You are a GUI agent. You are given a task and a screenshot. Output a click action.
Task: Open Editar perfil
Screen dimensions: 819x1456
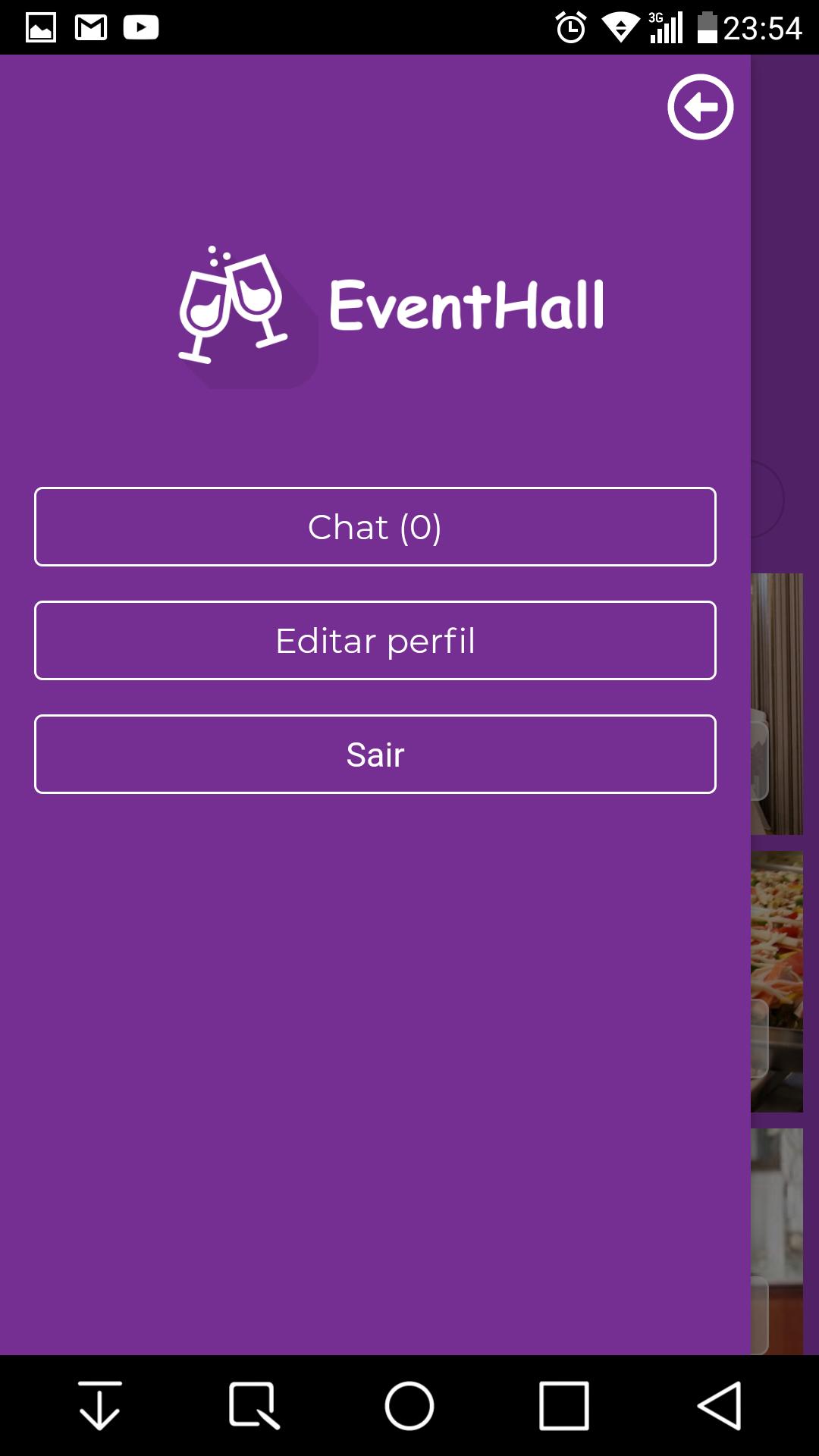click(x=375, y=641)
